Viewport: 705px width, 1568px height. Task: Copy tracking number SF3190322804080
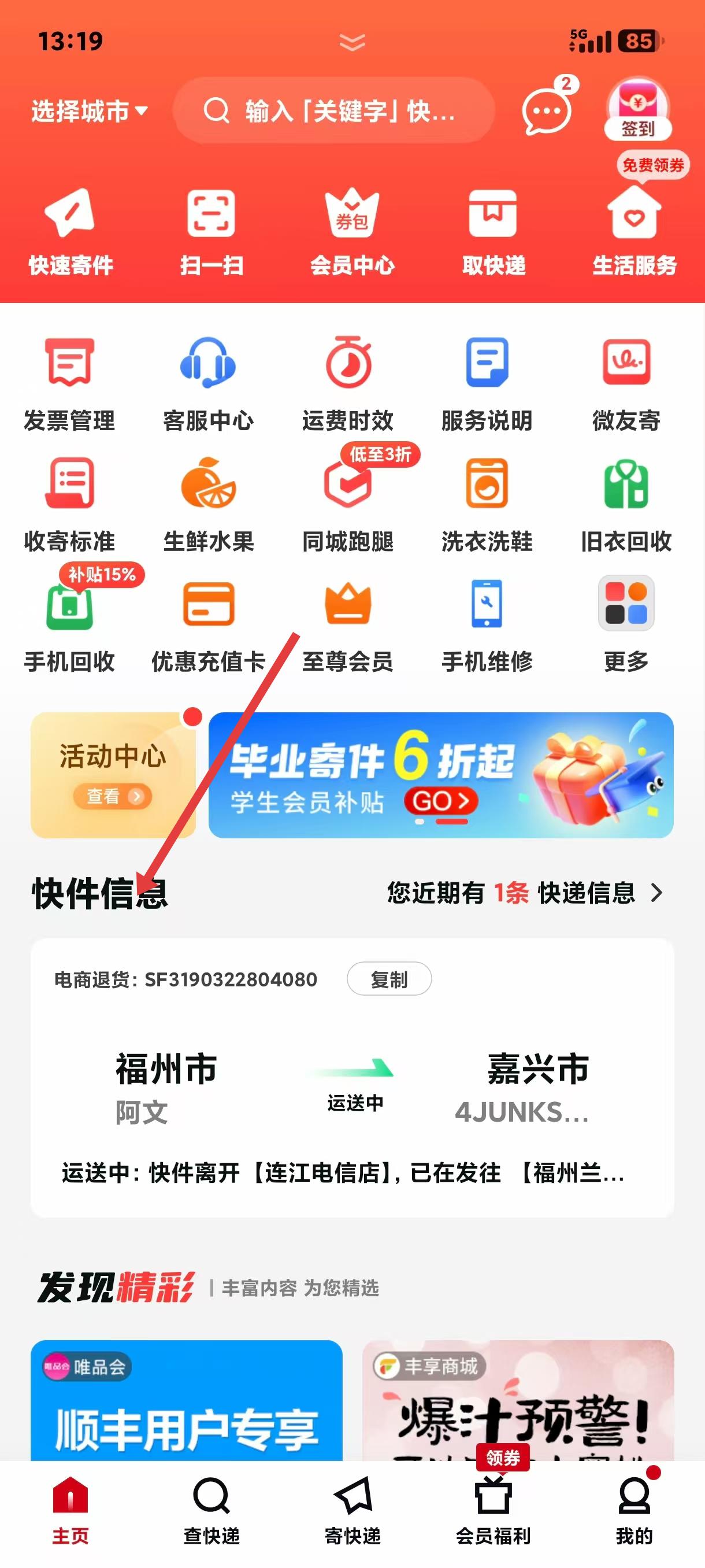pyautogui.click(x=389, y=979)
